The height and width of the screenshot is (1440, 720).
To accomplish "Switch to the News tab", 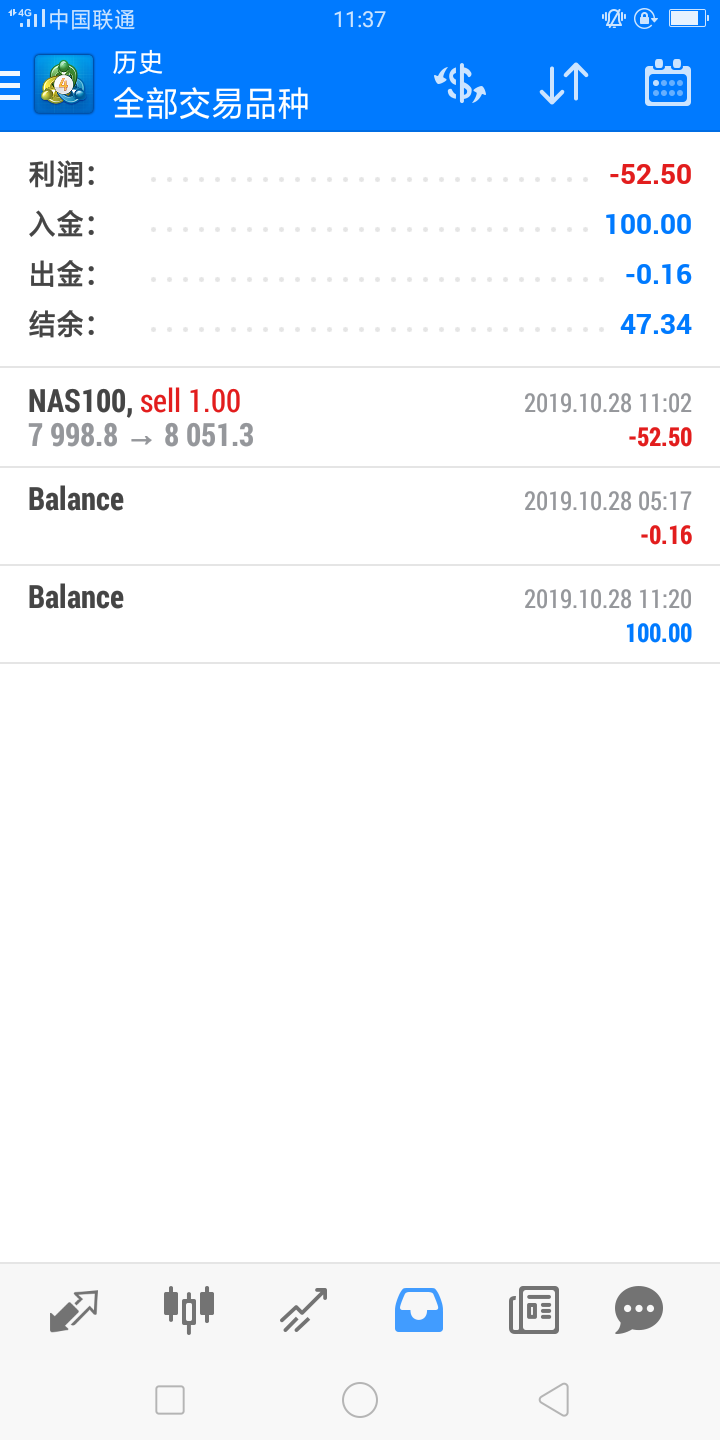I will coord(534,1310).
